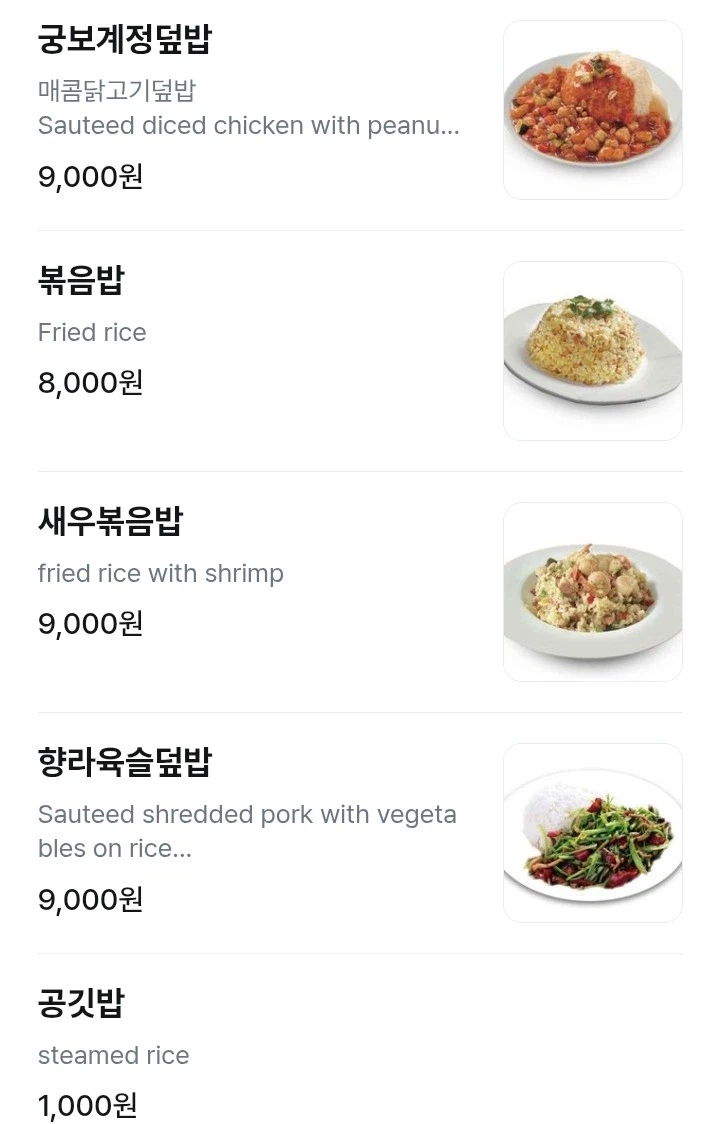Select the 8,000원 price label
The height and width of the screenshot is (1124, 720).
(x=90, y=383)
